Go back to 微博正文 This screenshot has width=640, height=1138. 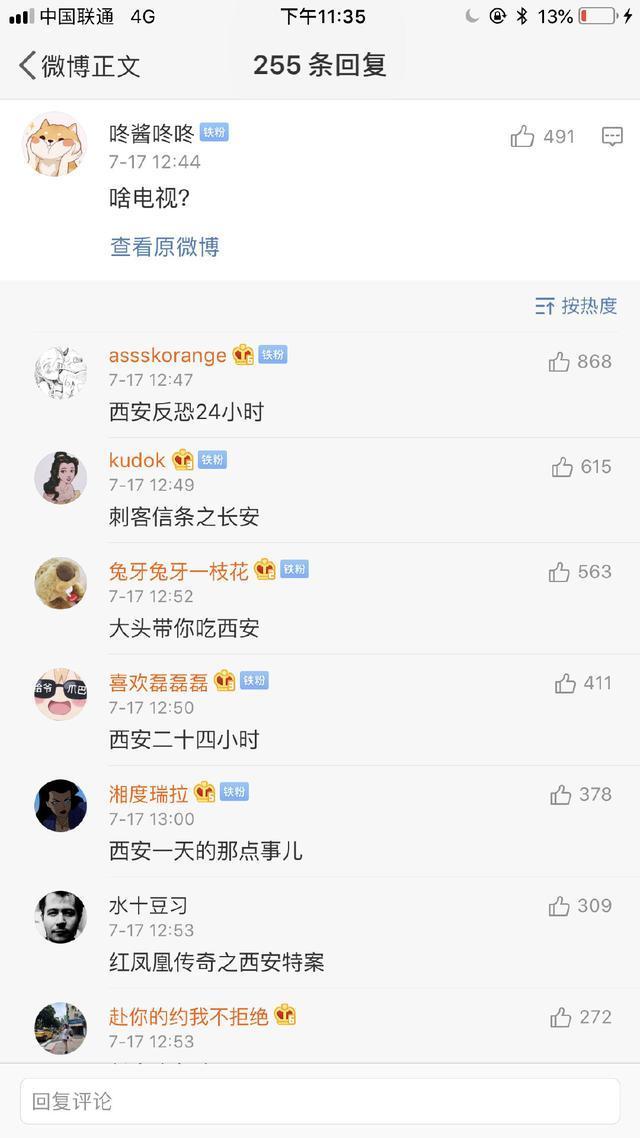point(78,66)
